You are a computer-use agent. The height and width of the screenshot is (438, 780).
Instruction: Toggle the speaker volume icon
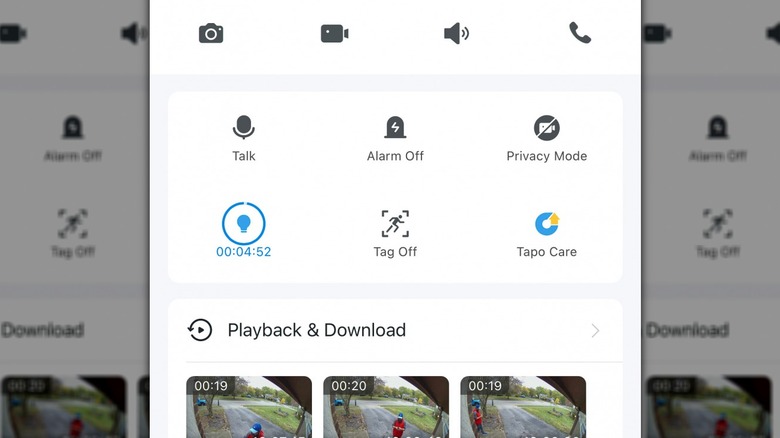(x=456, y=33)
